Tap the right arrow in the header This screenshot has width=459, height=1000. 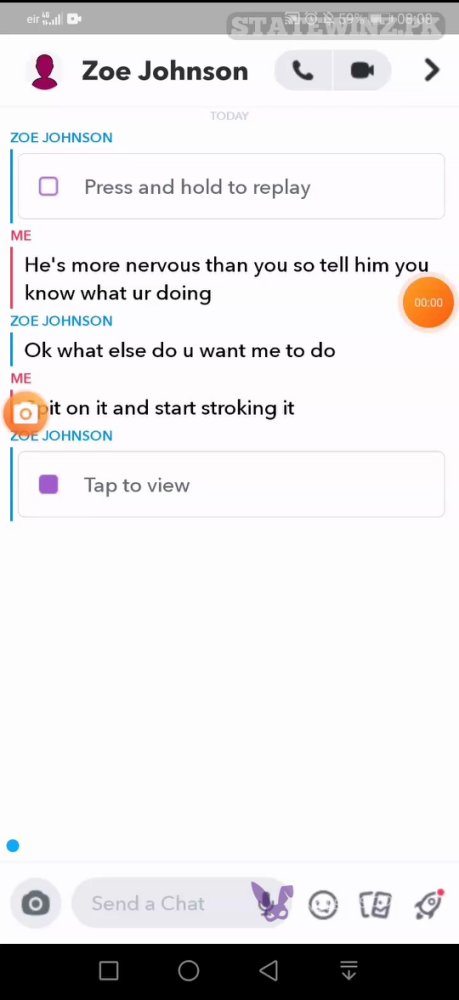click(432, 70)
